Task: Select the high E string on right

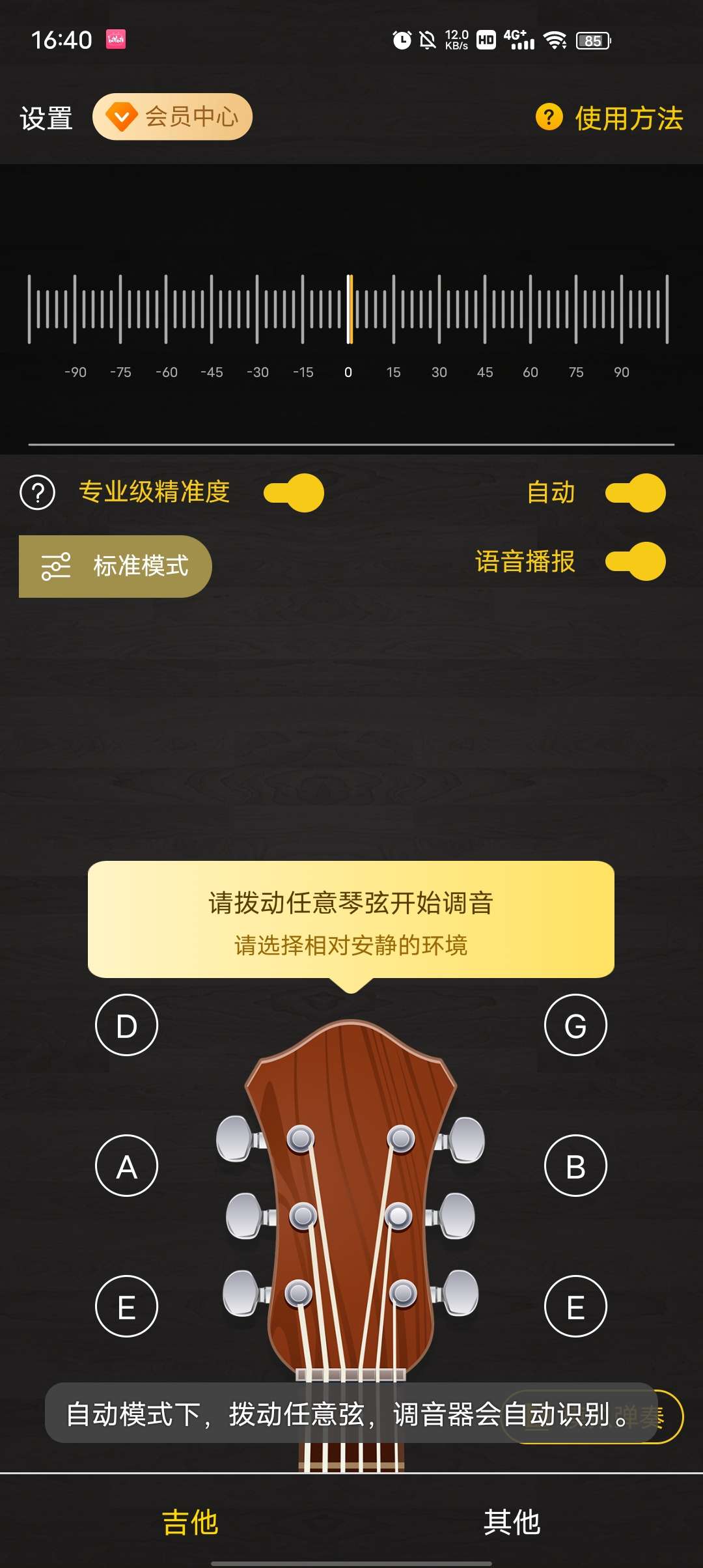Action: pyautogui.click(x=575, y=1306)
